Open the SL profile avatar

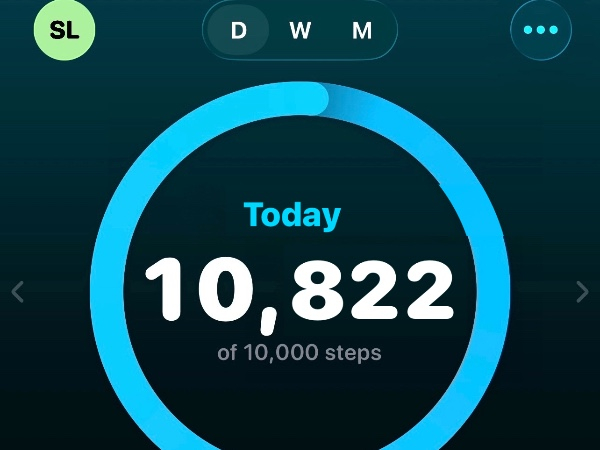point(64,30)
